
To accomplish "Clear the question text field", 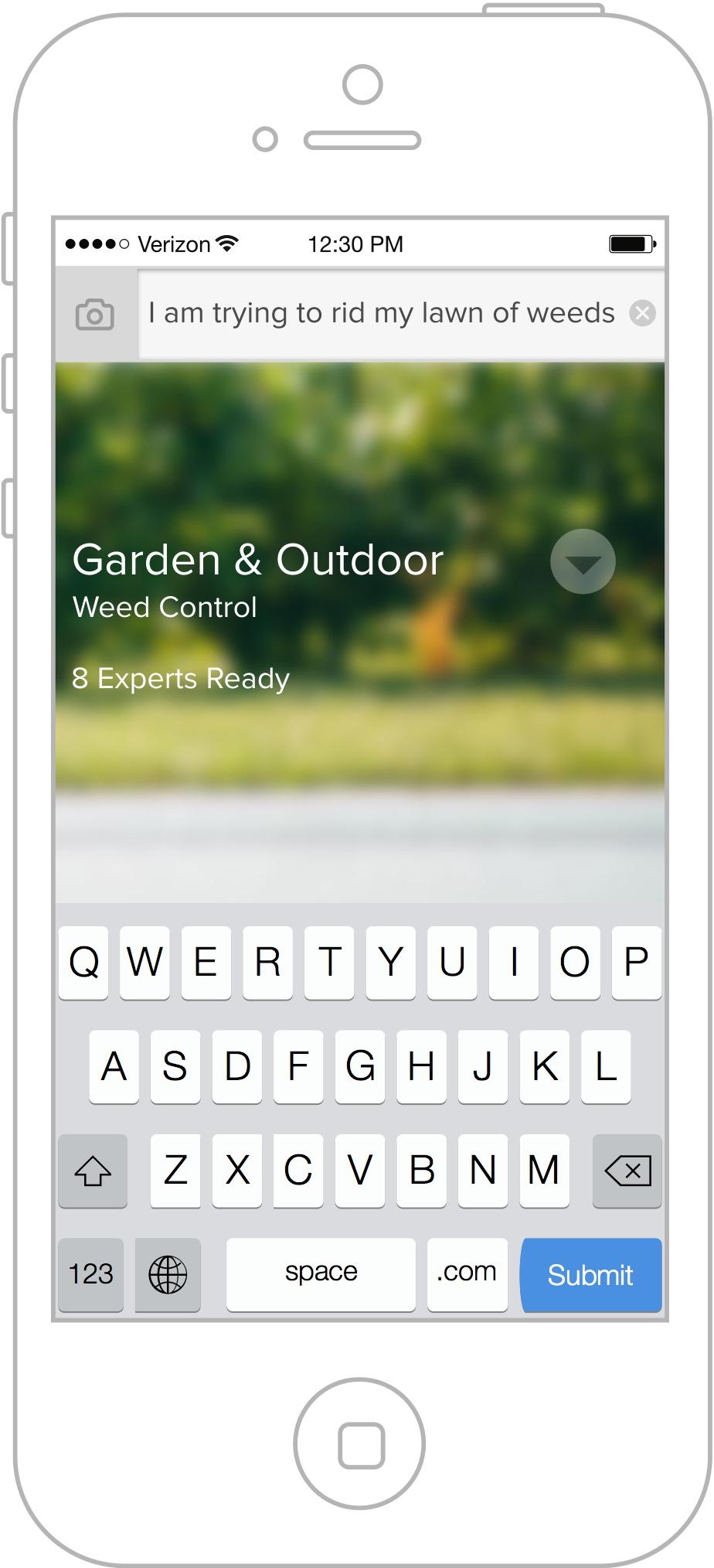I will 642,313.
